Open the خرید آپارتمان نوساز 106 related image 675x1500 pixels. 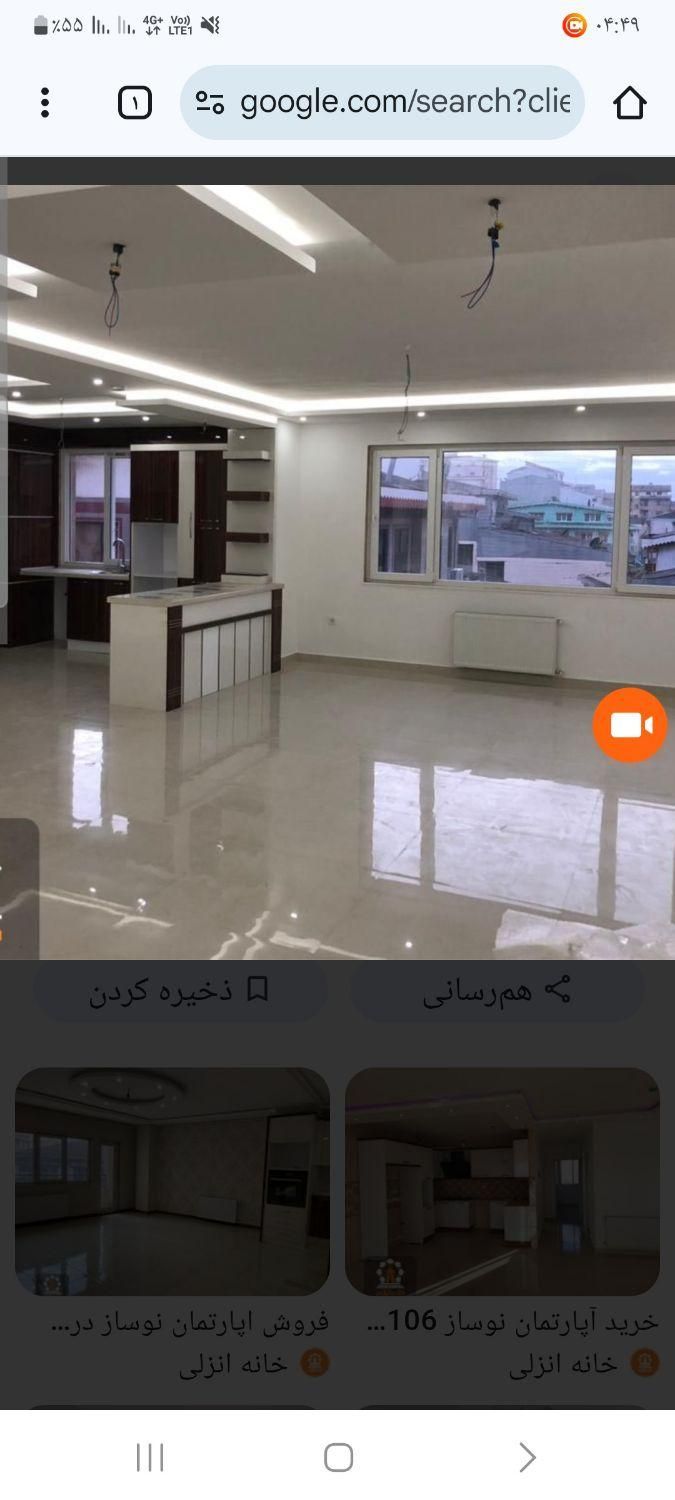pyautogui.click(x=502, y=1182)
